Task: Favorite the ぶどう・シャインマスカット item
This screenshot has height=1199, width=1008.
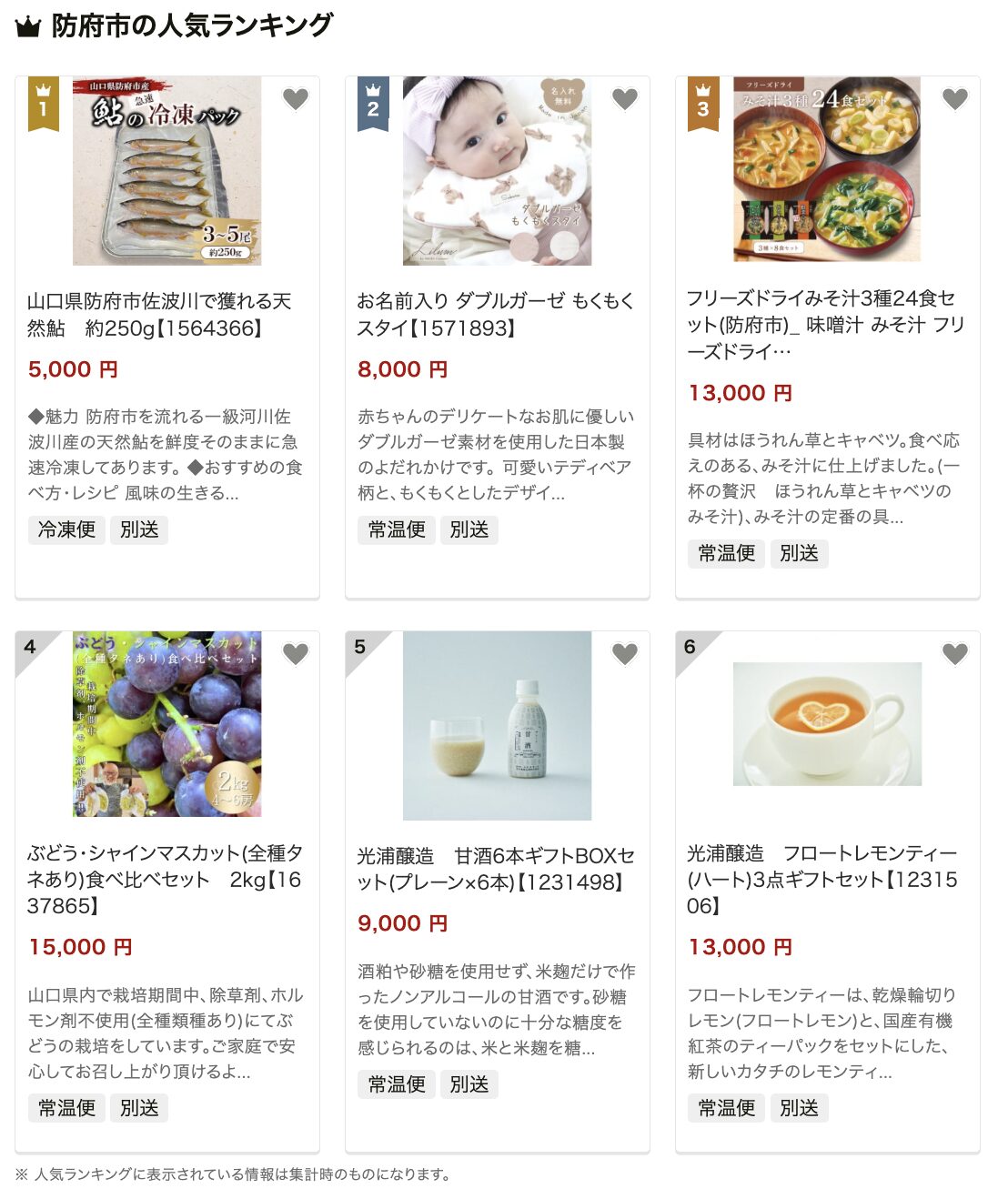Action: 296,652
